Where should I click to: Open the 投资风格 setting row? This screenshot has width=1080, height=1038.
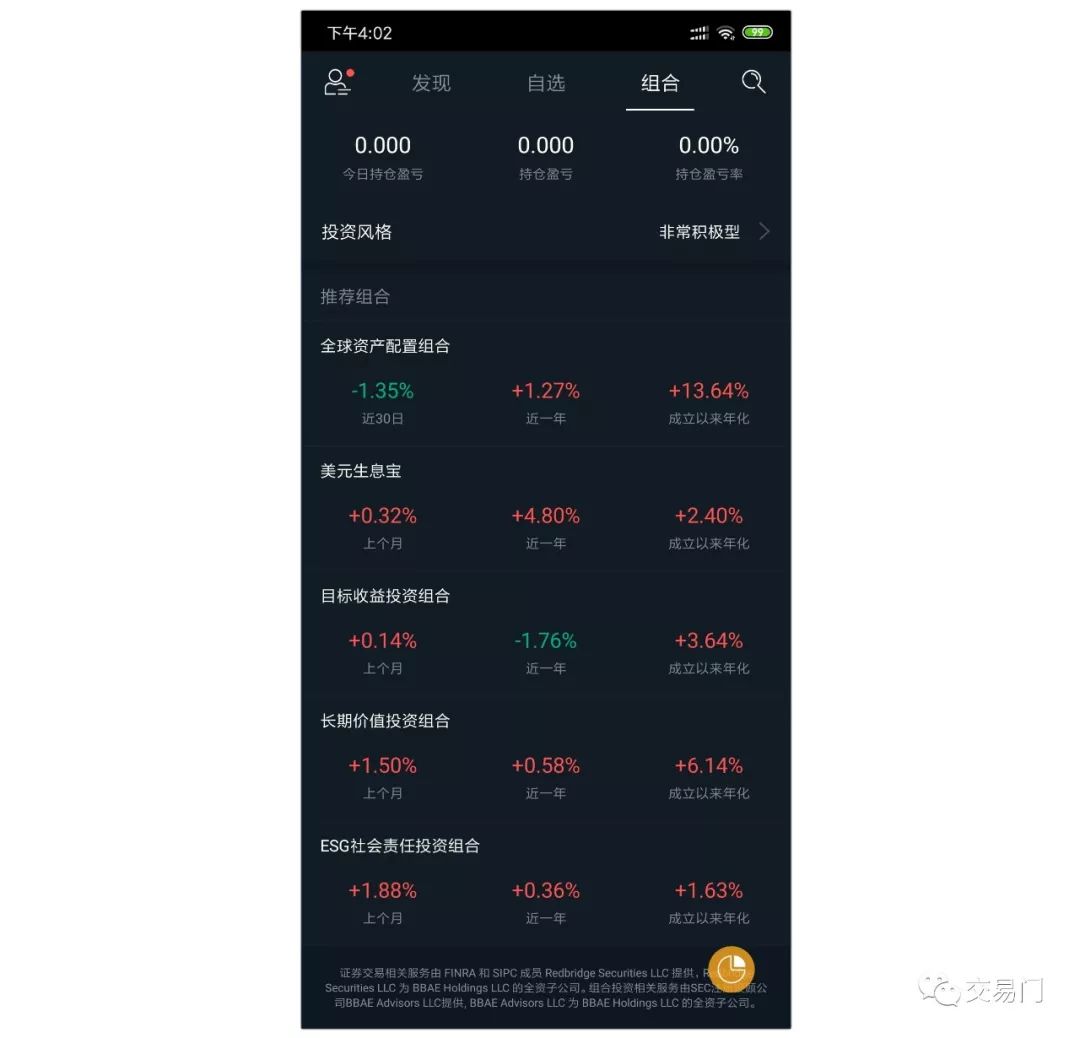click(546, 232)
